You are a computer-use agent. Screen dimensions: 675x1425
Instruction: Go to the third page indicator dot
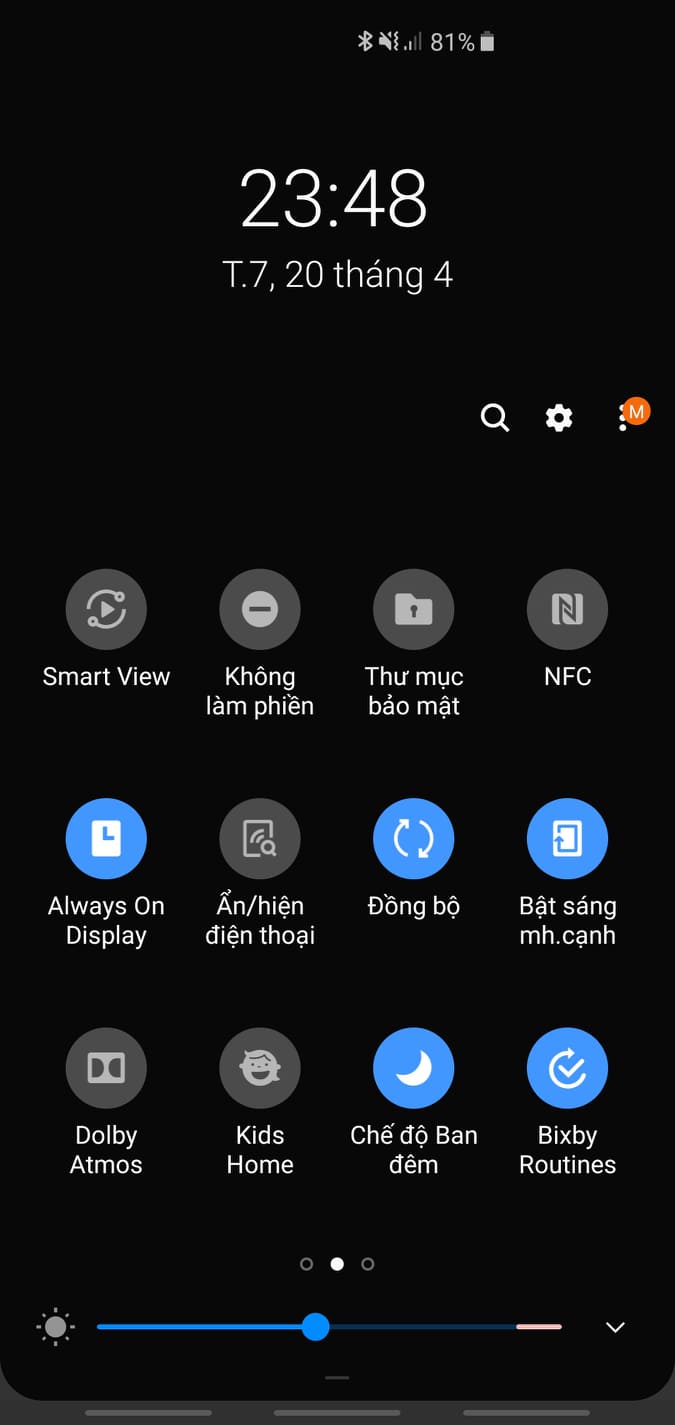[368, 1264]
